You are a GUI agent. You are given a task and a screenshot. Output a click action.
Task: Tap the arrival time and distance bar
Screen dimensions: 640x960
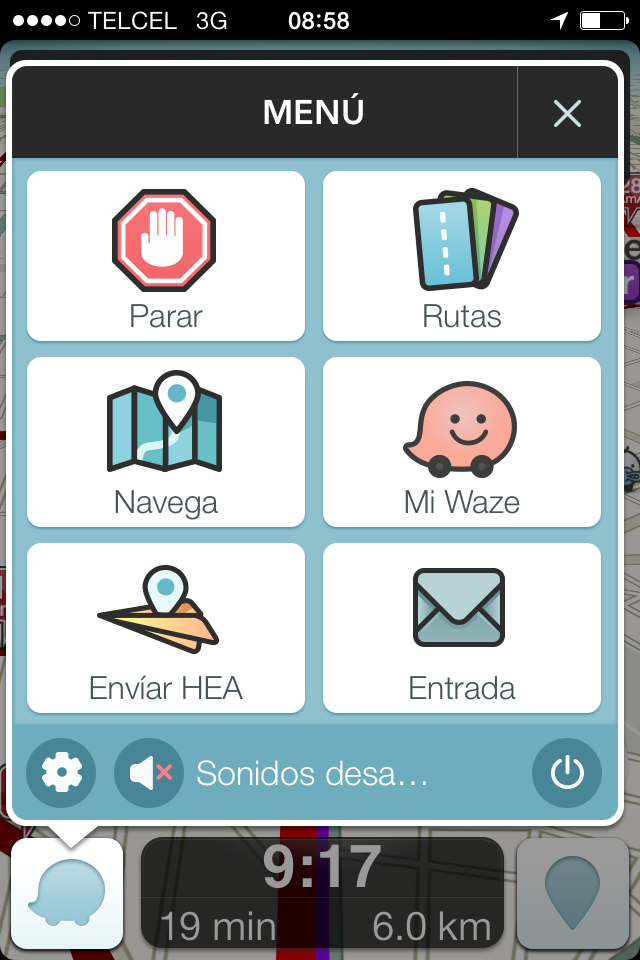322,893
